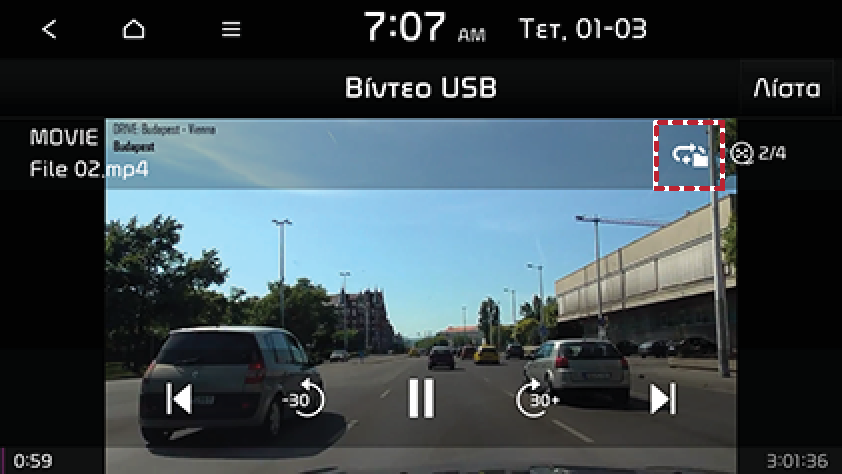Pause the video playback

[x=421, y=399]
